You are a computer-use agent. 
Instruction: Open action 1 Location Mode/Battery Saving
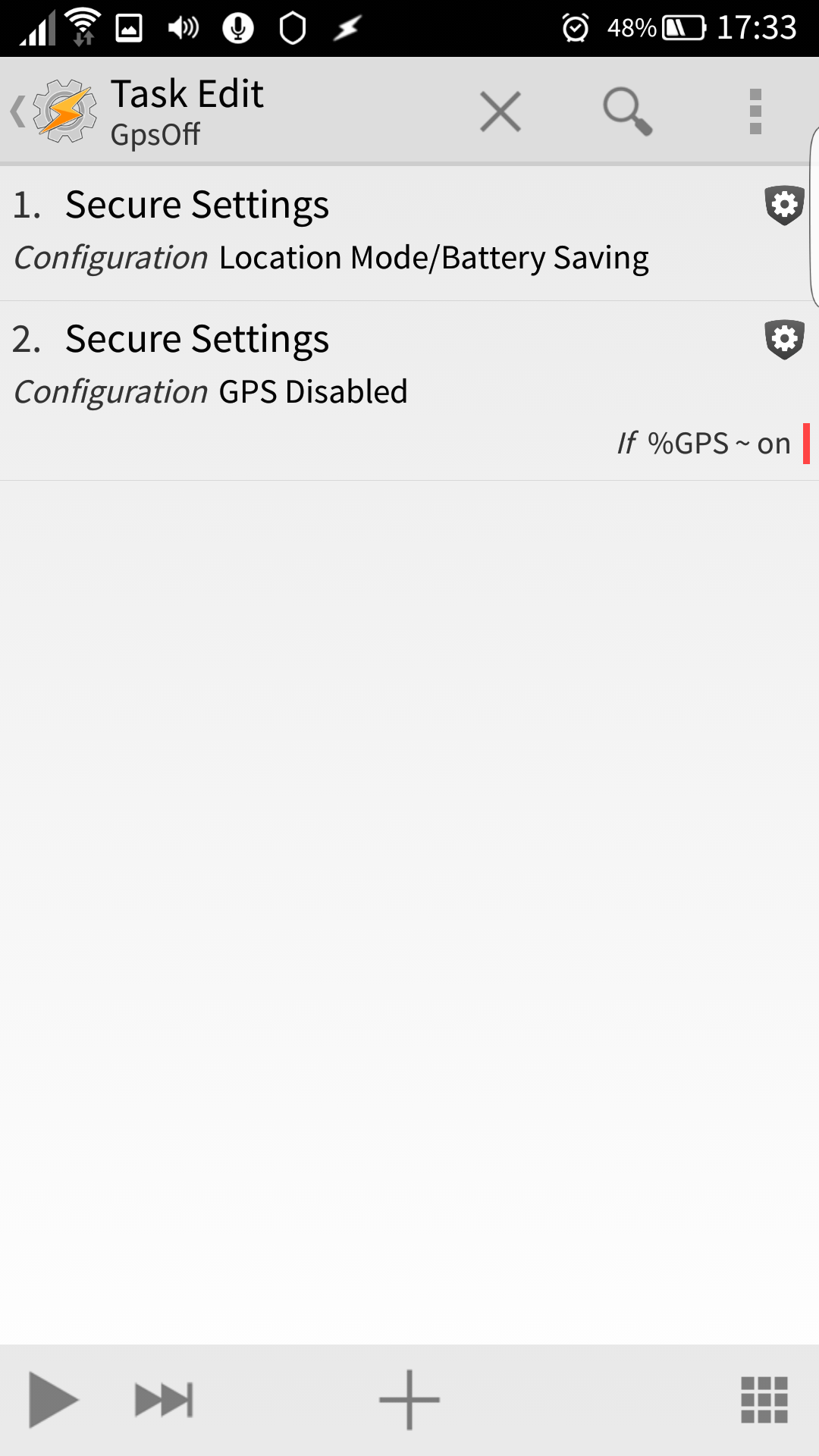(x=379, y=231)
